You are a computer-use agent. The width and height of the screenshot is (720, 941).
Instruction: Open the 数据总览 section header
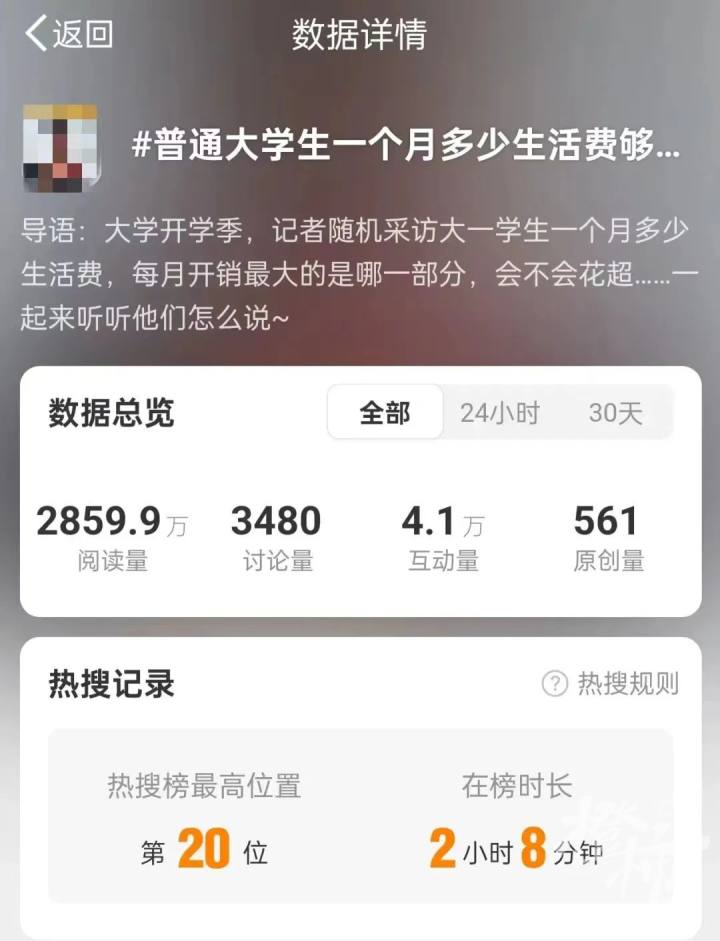(110, 413)
